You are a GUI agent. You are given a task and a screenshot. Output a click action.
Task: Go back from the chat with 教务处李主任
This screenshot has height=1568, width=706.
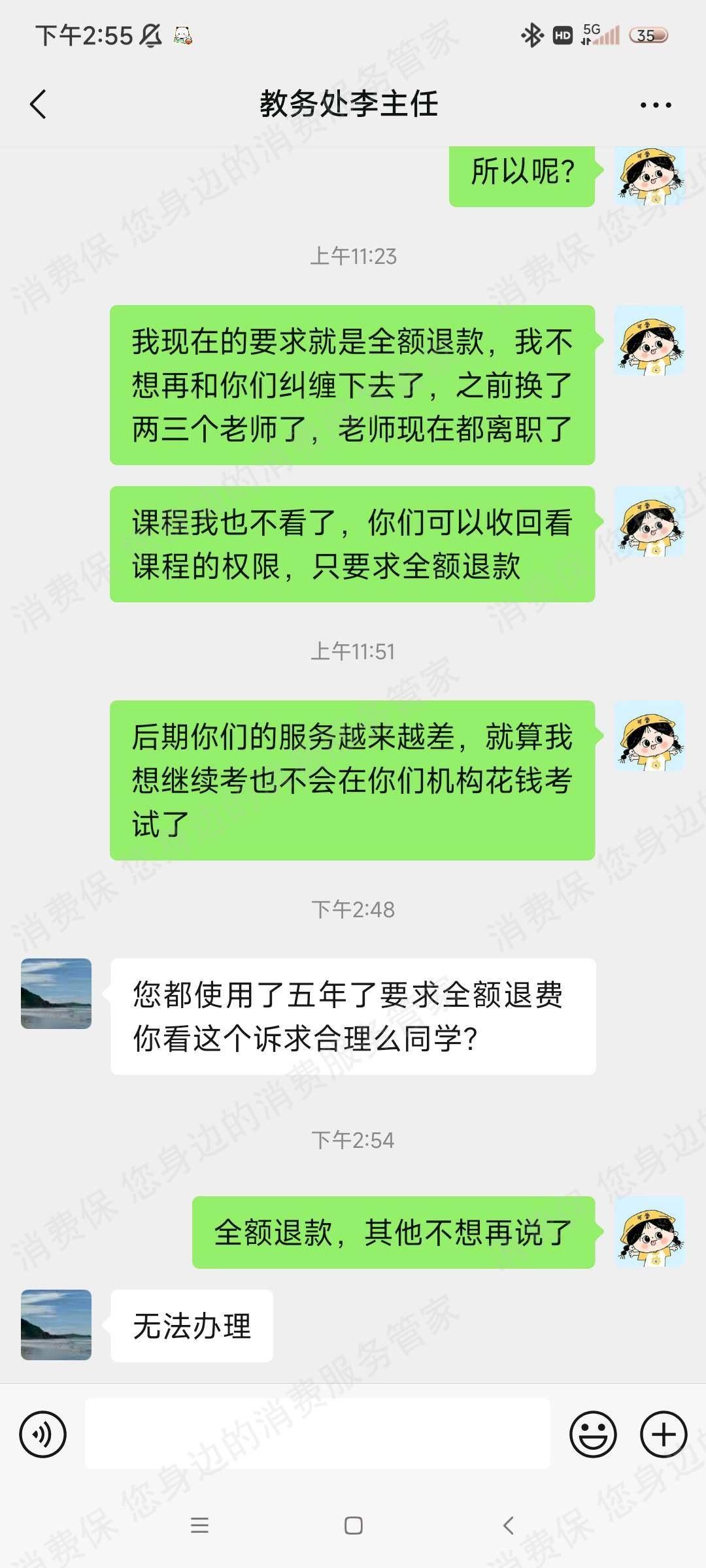(x=38, y=105)
